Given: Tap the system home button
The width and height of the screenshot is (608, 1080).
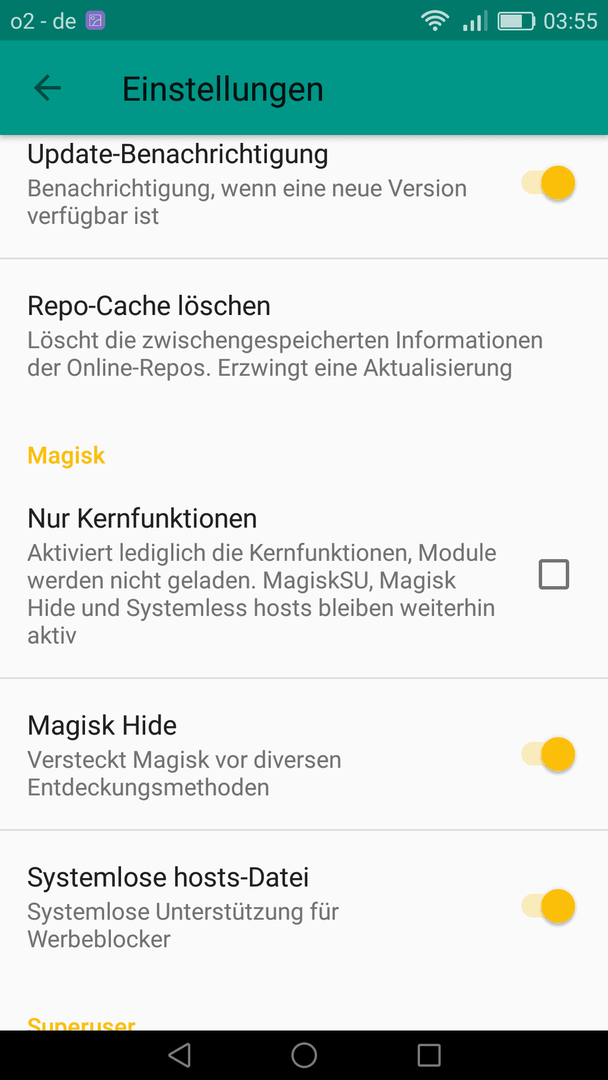Looking at the screenshot, I should (304, 1055).
